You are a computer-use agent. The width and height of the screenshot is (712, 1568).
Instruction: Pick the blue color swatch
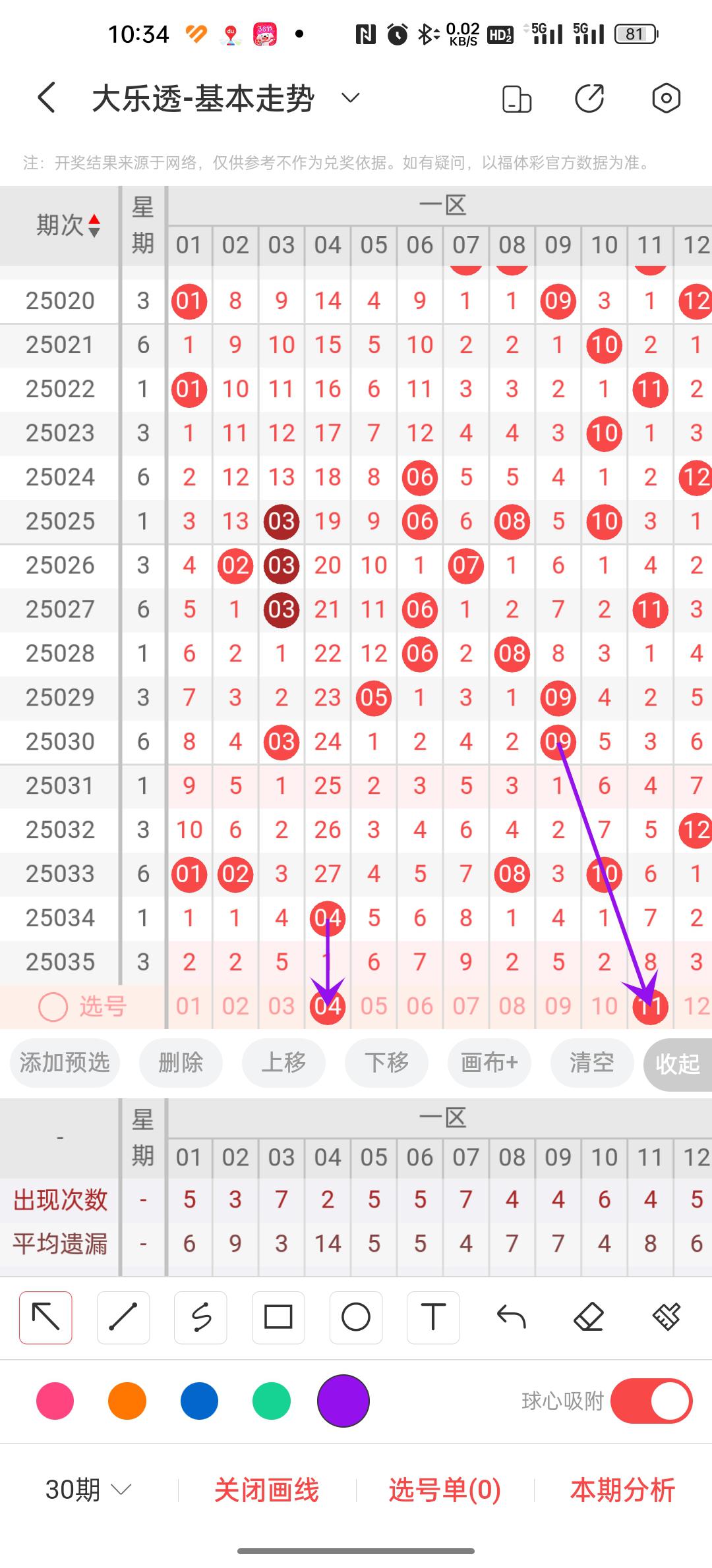click(x=199, y=1401)
